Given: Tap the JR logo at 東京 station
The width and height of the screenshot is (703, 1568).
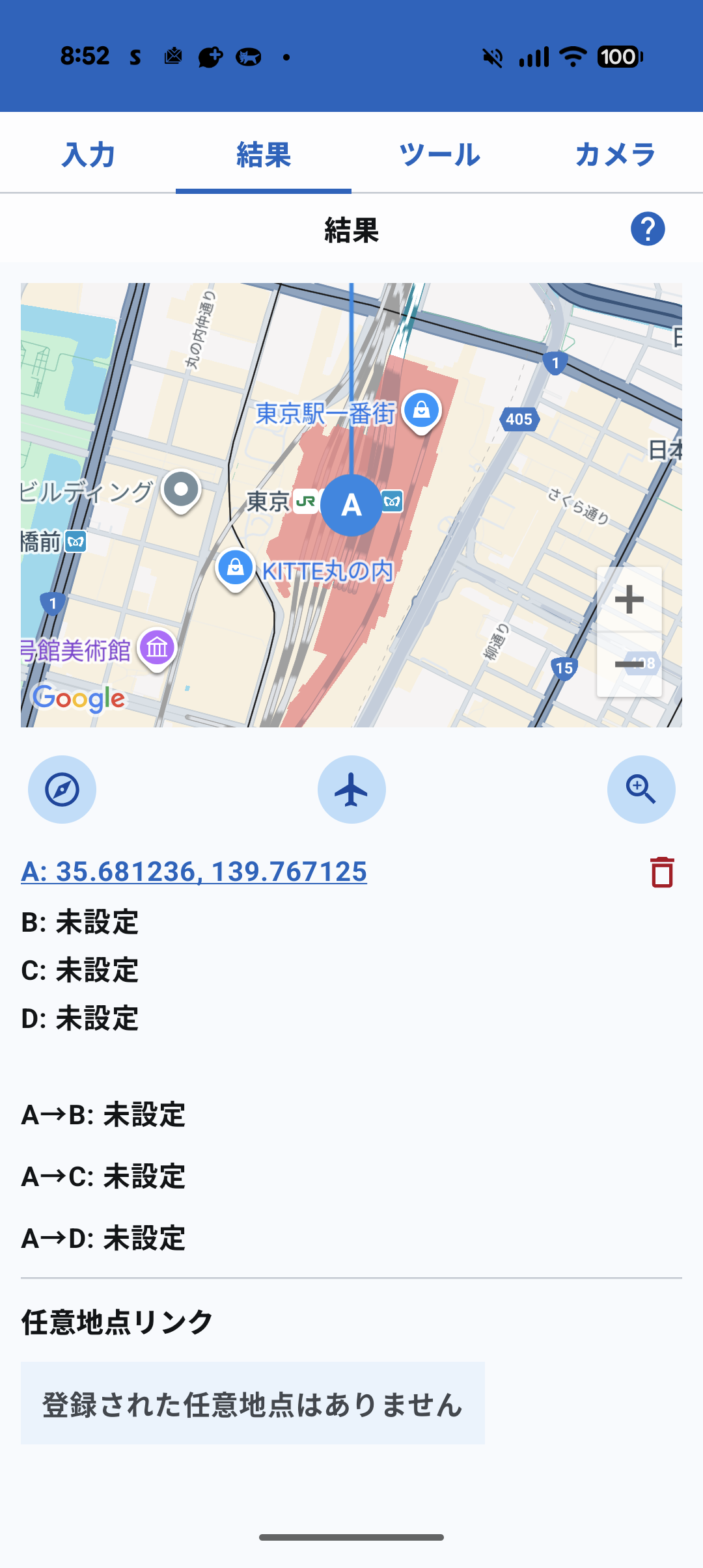Looking at the screenshot, I should point(306,501).
